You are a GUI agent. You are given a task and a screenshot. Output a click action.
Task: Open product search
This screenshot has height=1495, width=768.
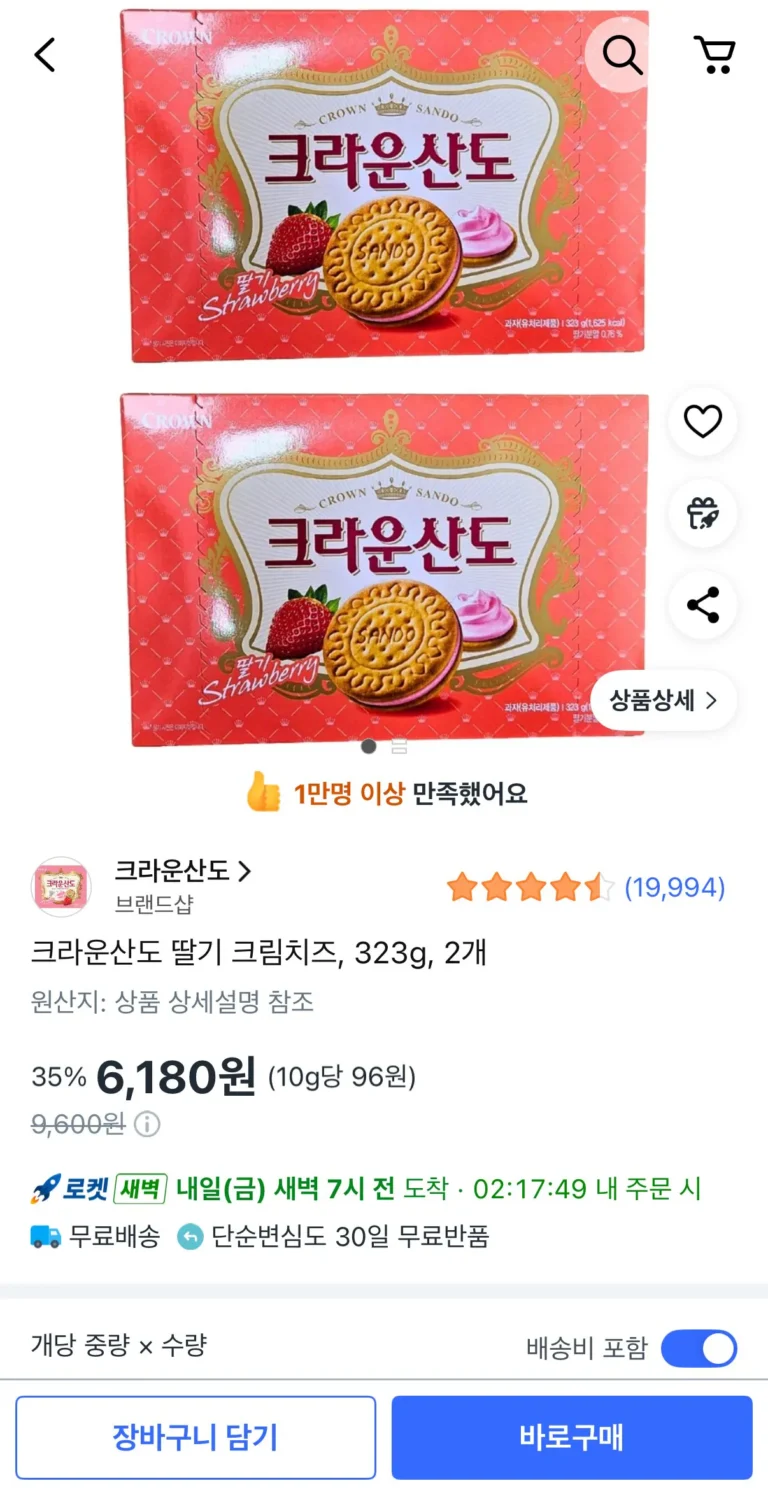pos(622,56)
